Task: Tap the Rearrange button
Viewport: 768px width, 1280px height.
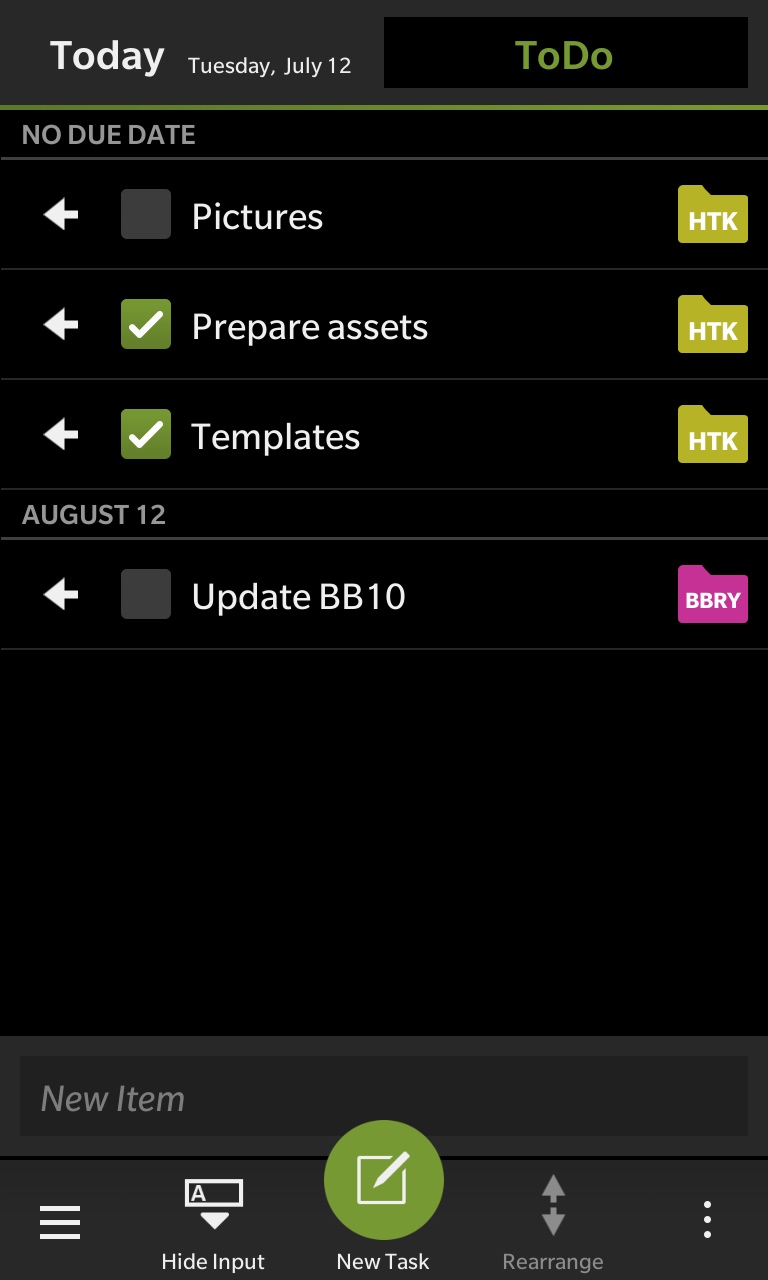Action: (x=553, y=1222)
